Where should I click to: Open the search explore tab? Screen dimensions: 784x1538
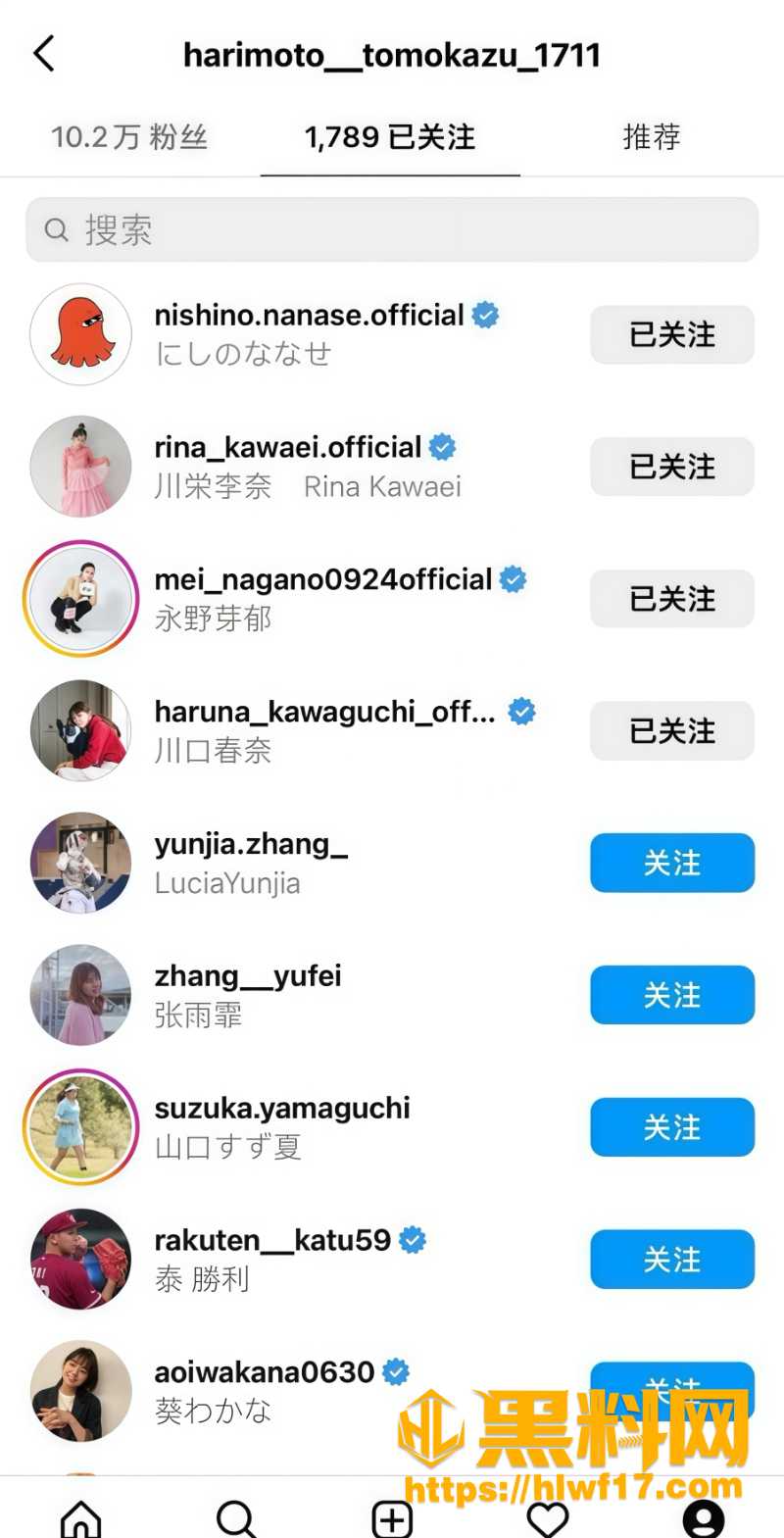pyautogui.click(x=236, y=1518)
